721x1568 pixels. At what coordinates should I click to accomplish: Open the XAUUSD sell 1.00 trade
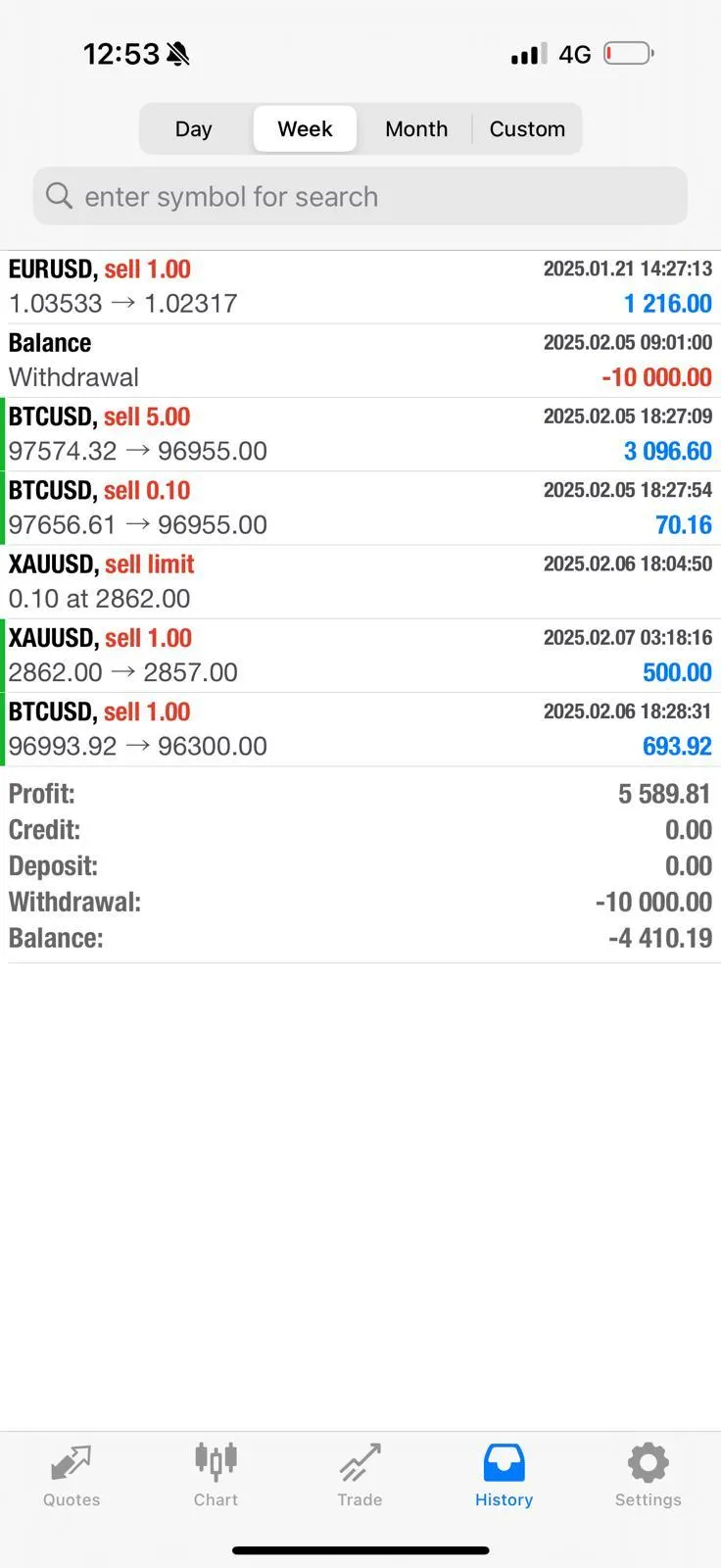[360, 656]
